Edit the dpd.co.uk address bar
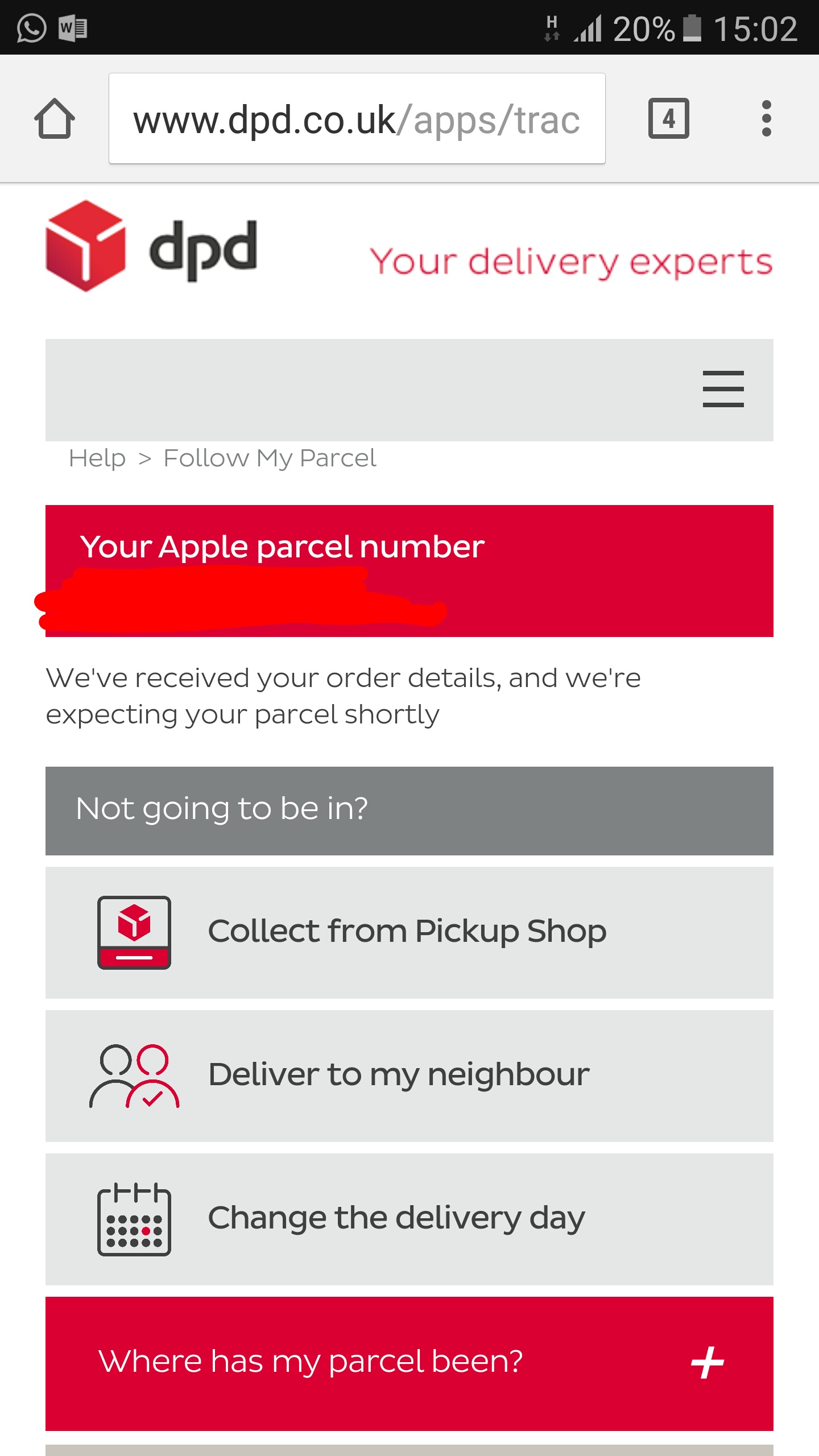The width and height of the screenshot is (819, 1456). 357,119
